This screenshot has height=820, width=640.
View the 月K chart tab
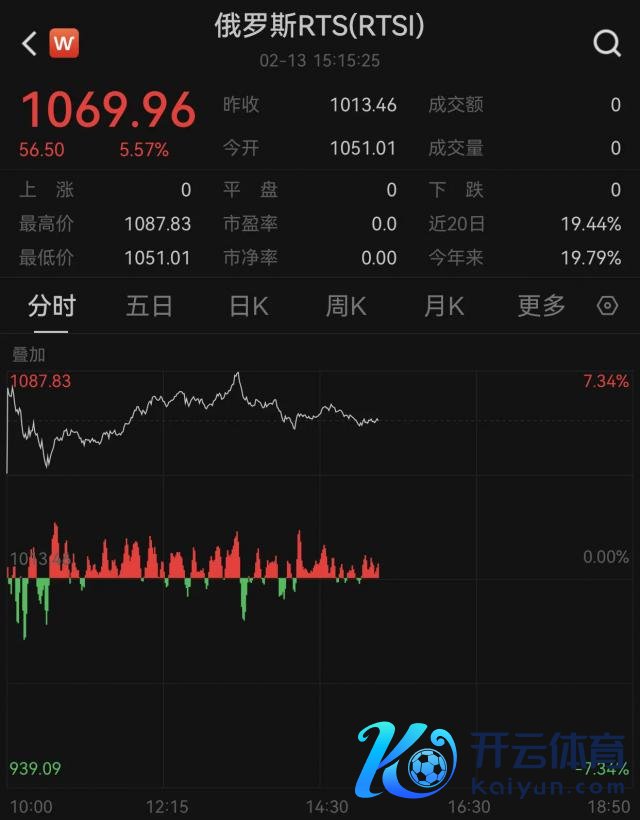click(x=444, y=306)
